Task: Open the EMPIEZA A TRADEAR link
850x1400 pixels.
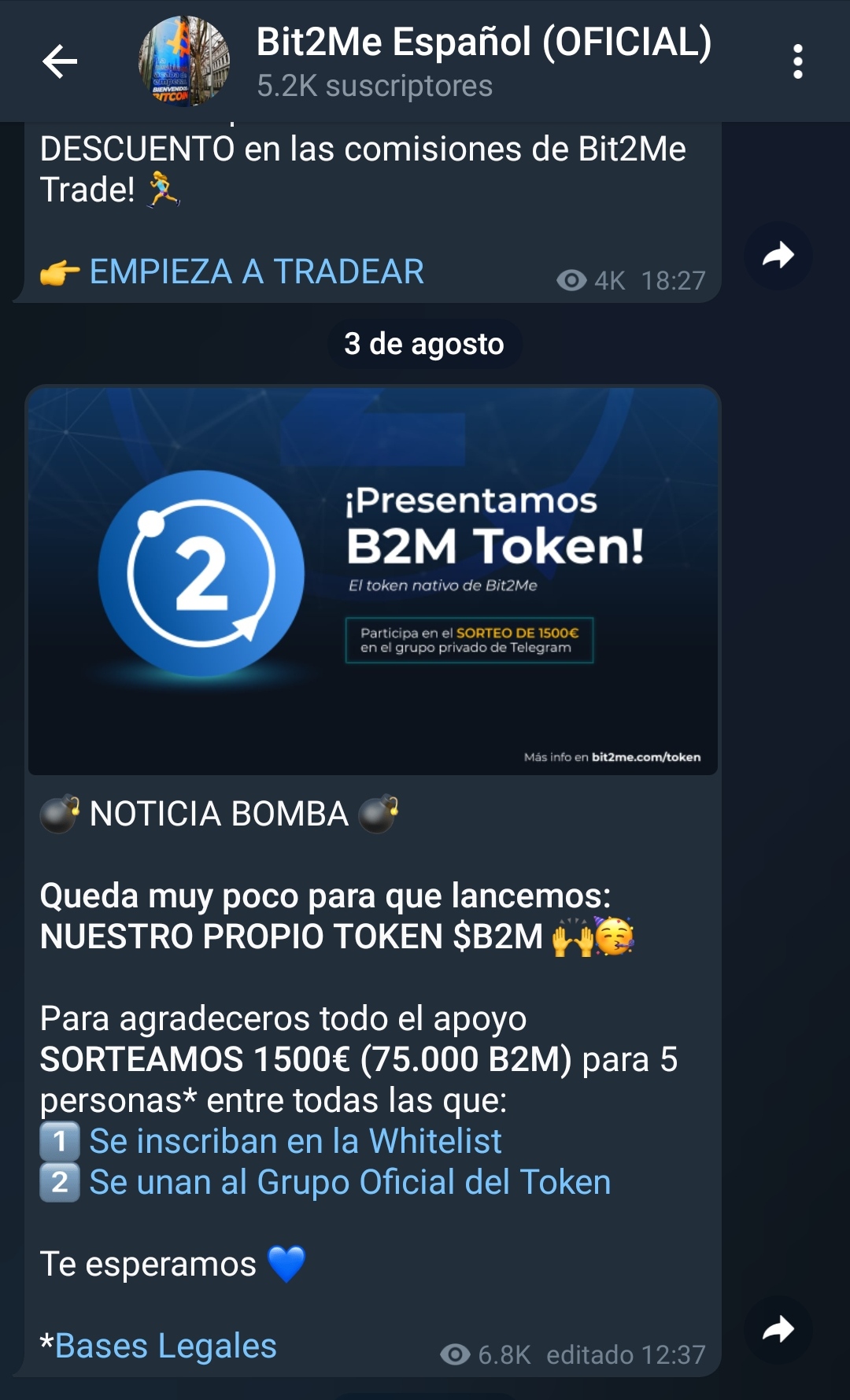Action: click(257, 272)
